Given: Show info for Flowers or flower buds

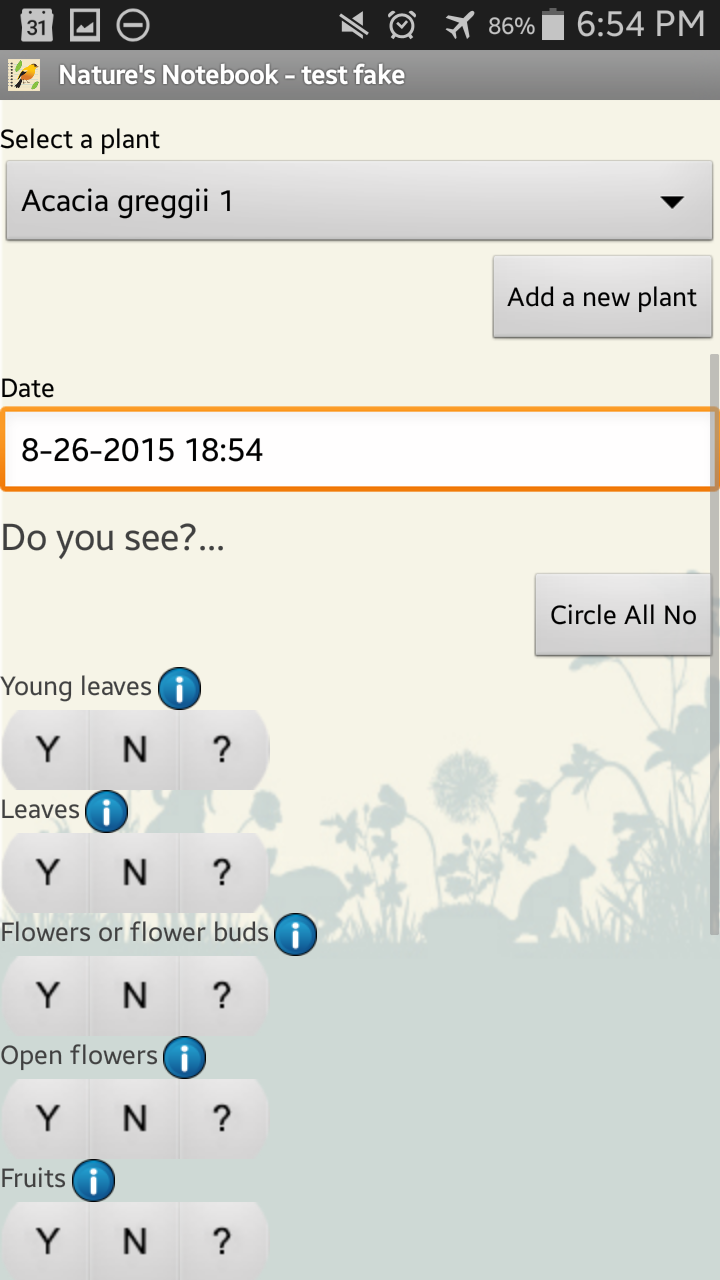Looking at the screenshot, I should (x=295, y=934).
